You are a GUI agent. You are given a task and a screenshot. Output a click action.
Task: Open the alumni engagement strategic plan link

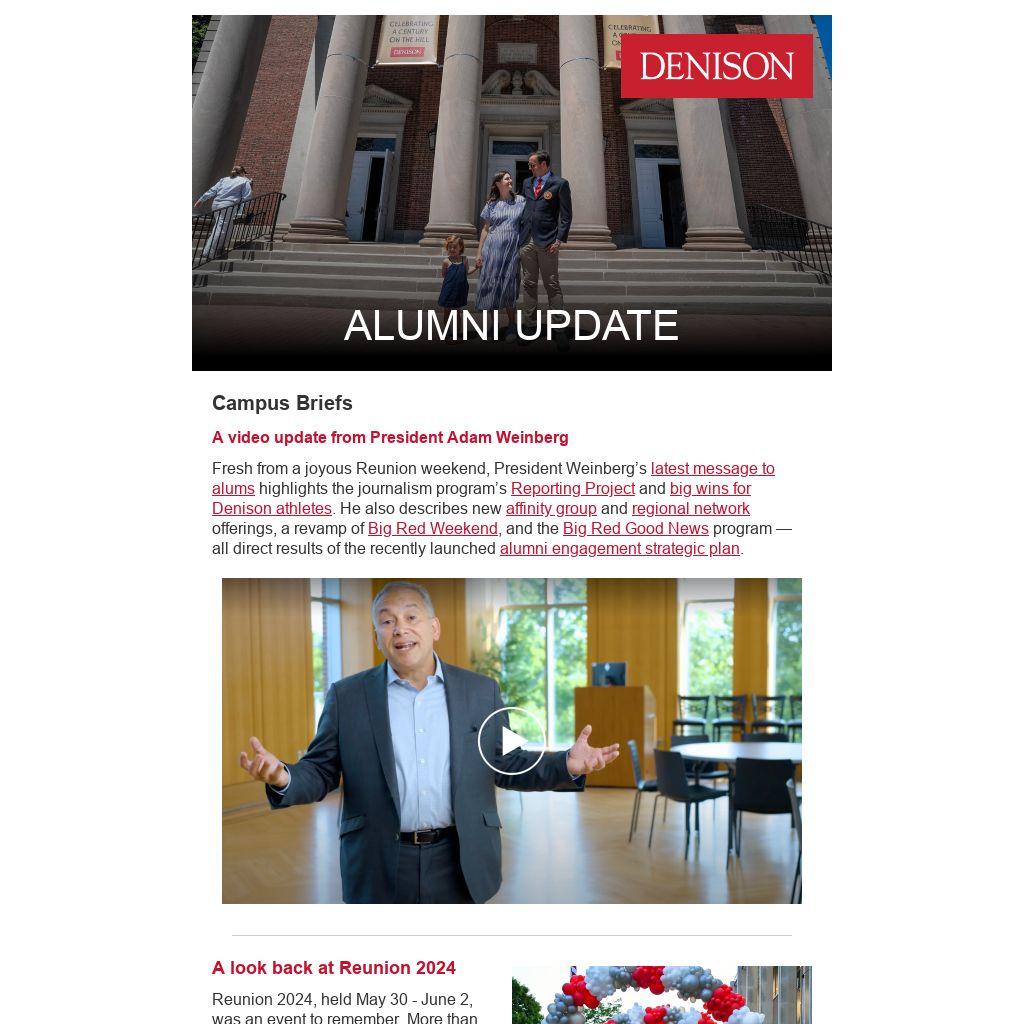pos(619,548)
